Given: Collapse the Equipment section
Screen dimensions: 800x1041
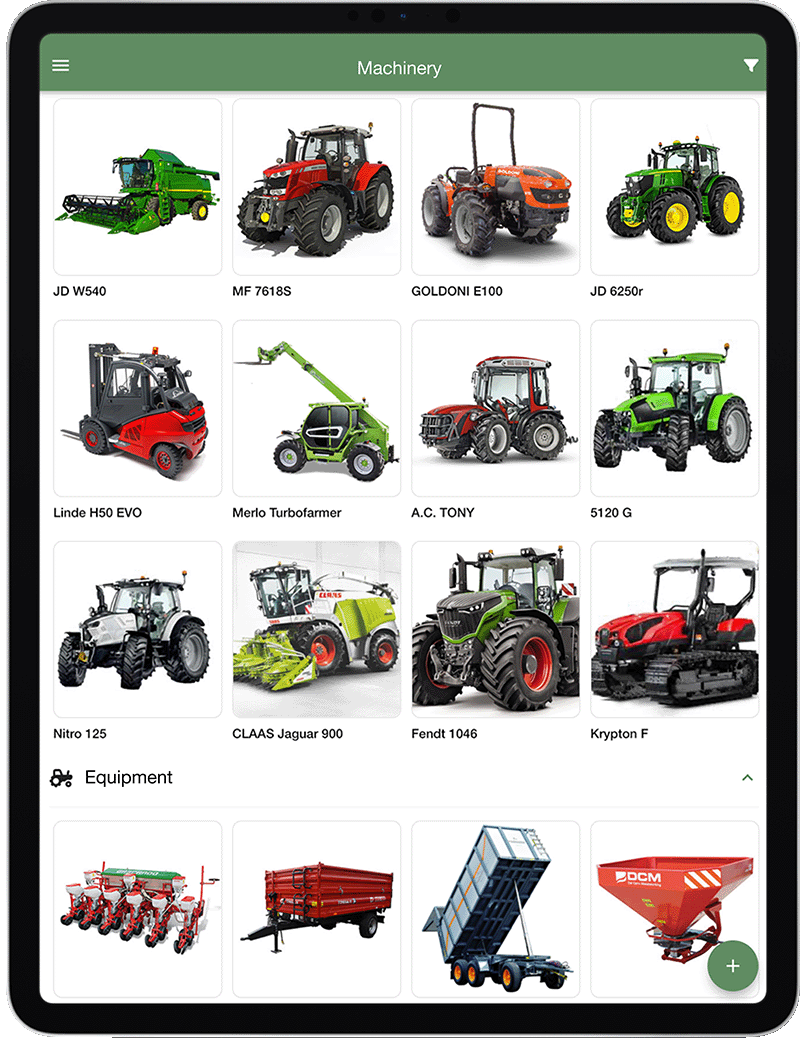Looking at the screenshot, I should point(749,777).
